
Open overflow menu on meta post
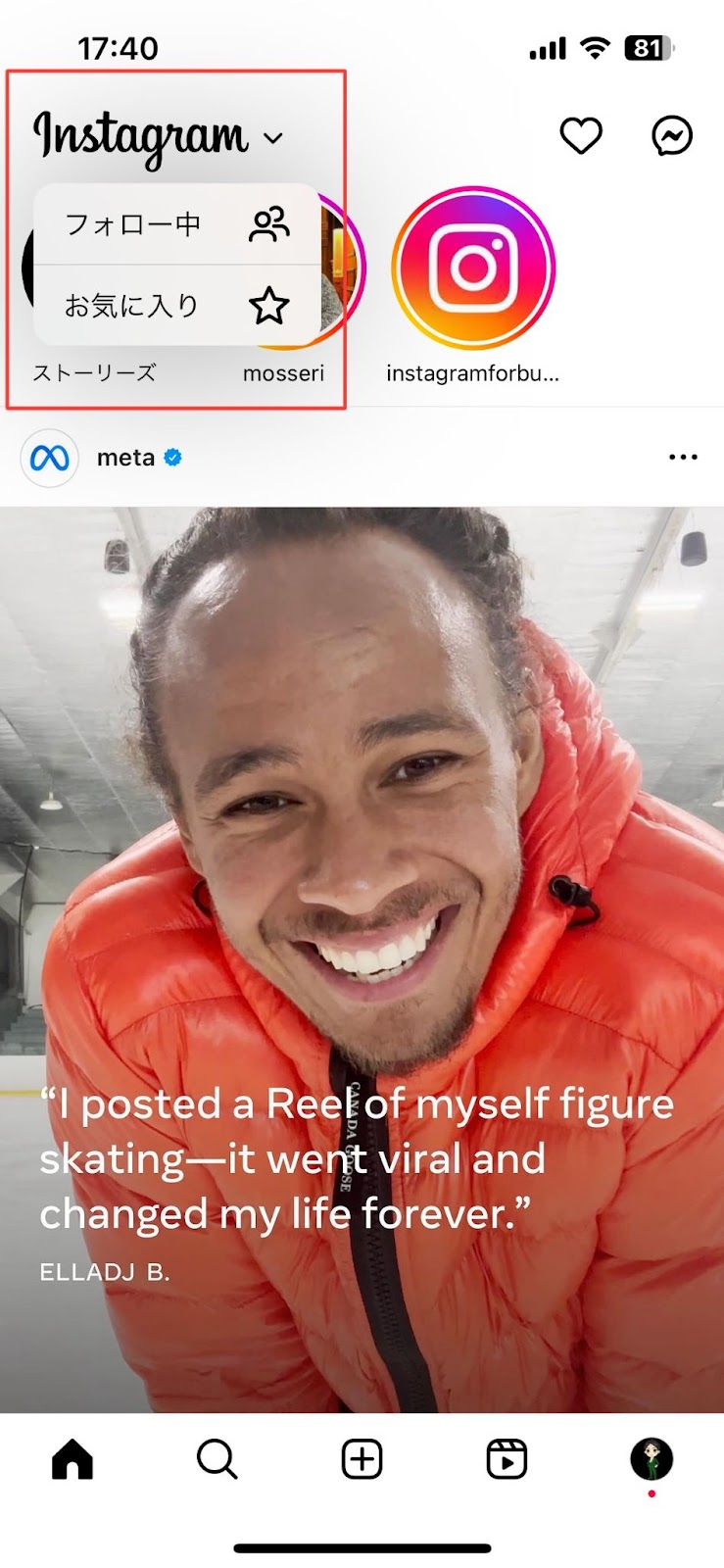[x=683, y=458]
